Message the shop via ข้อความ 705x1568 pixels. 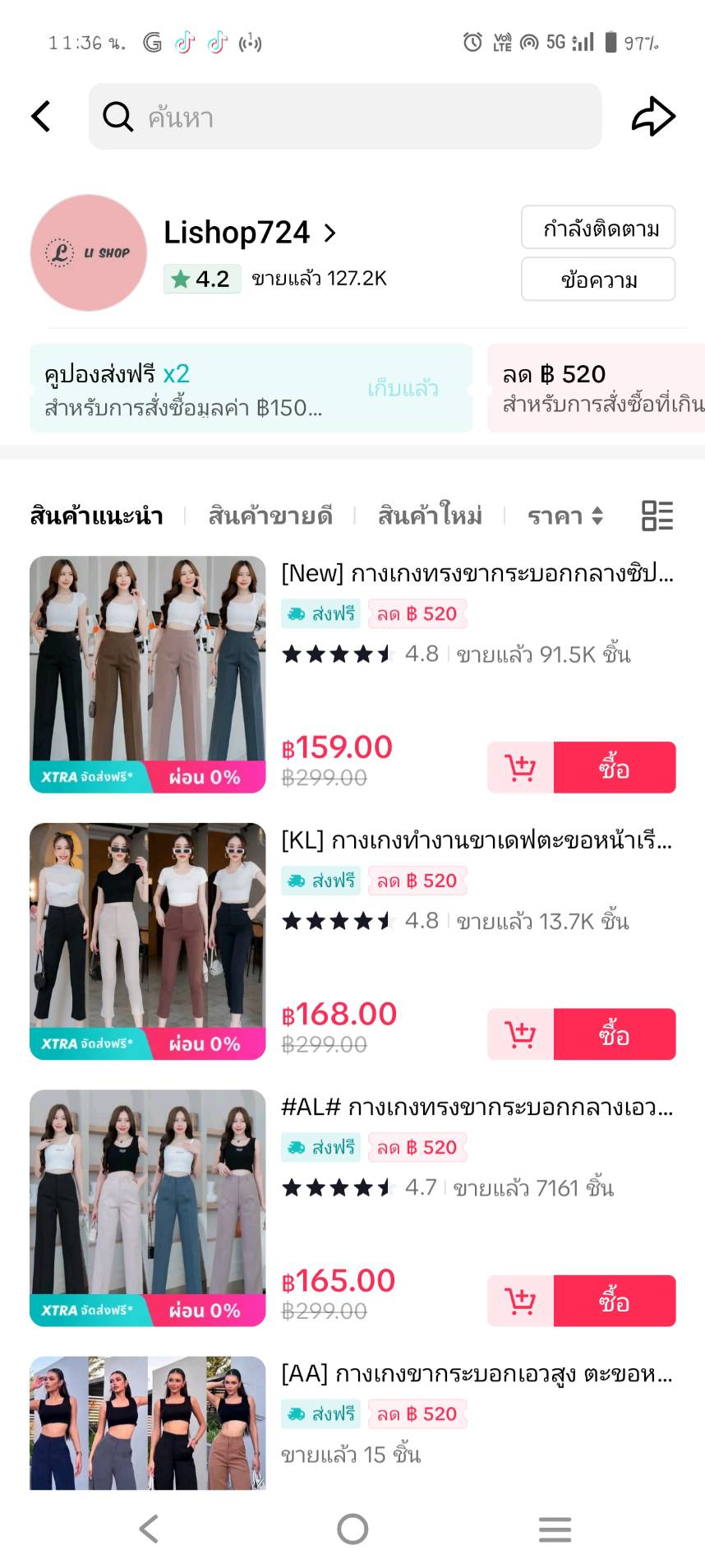pyautogui.click(x=598, y=280)
